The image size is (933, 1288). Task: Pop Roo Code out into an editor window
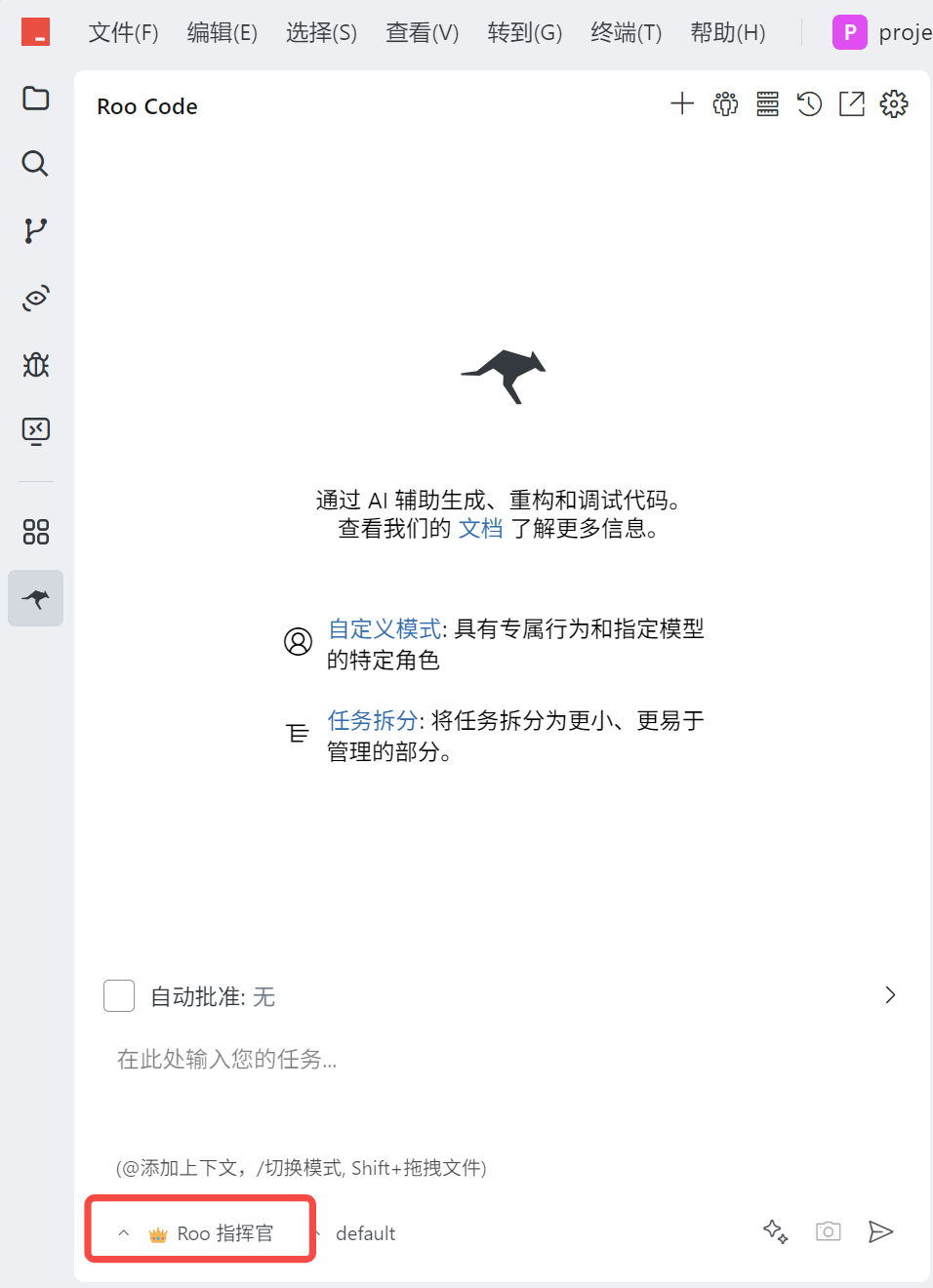pos(852,103)
